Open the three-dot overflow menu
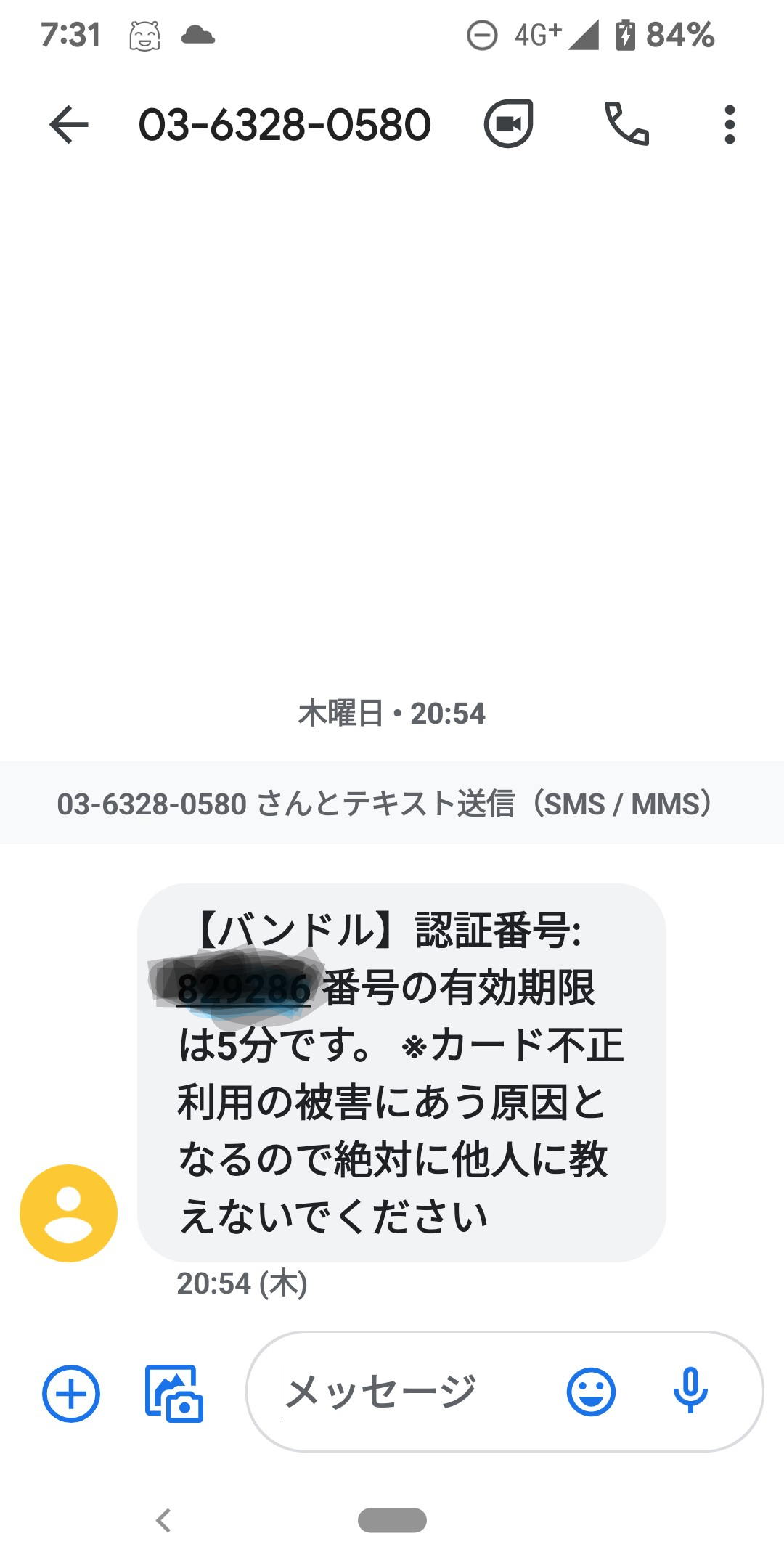The width and height of the screenshot is (784, 1568). [730, 124]
